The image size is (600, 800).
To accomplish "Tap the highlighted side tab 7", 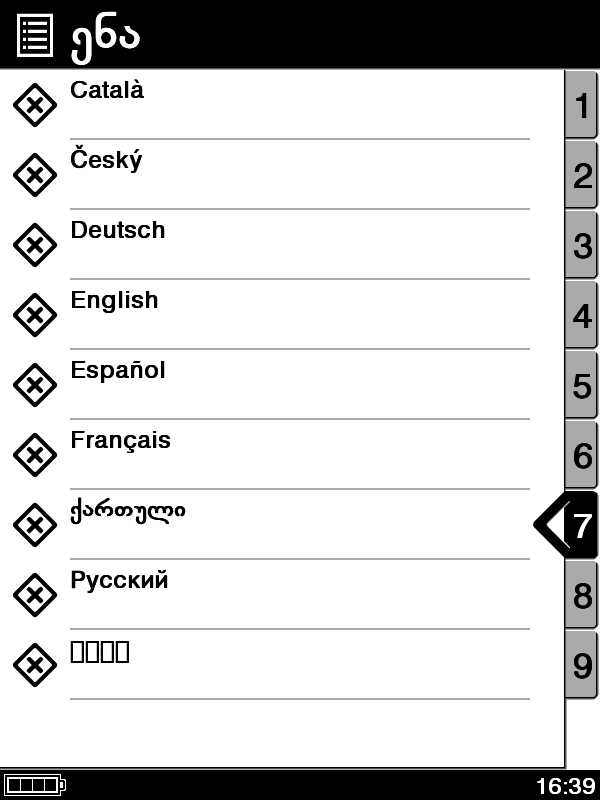I will [580, 525].
